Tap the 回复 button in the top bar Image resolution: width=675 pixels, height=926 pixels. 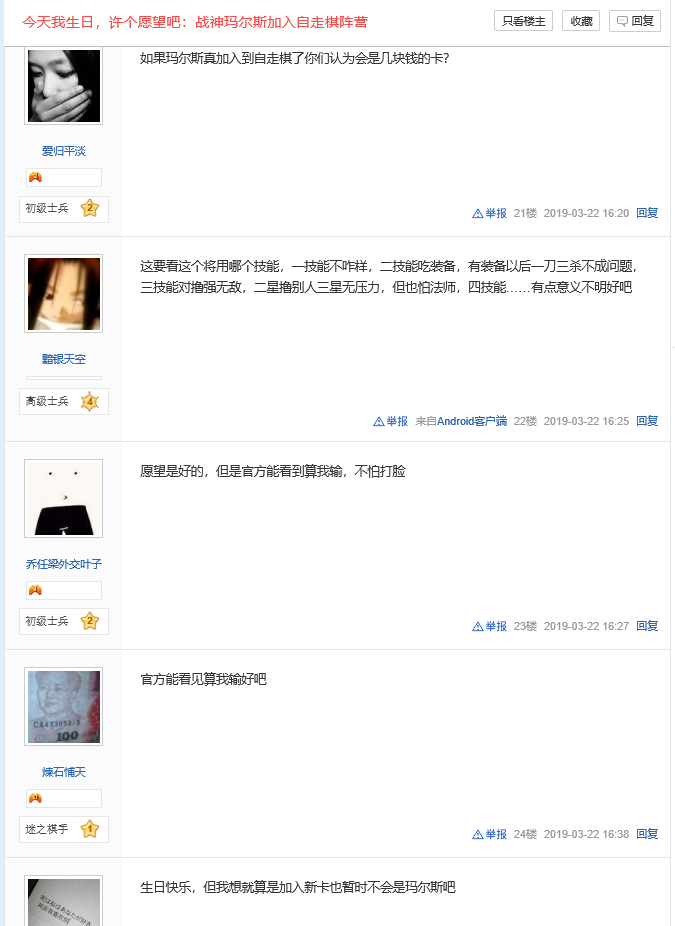pyautogui.click(x=635, y=21)
